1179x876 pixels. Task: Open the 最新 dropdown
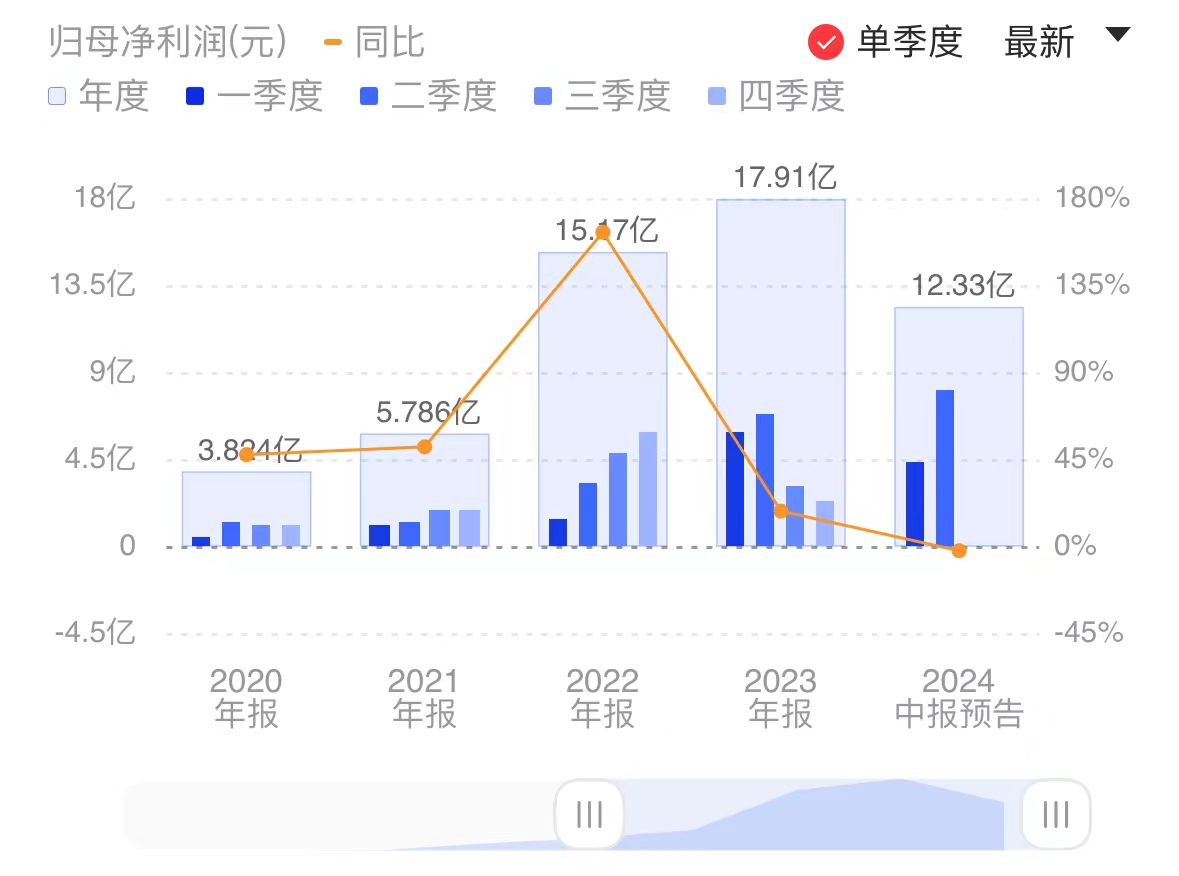click(1067, 41)
